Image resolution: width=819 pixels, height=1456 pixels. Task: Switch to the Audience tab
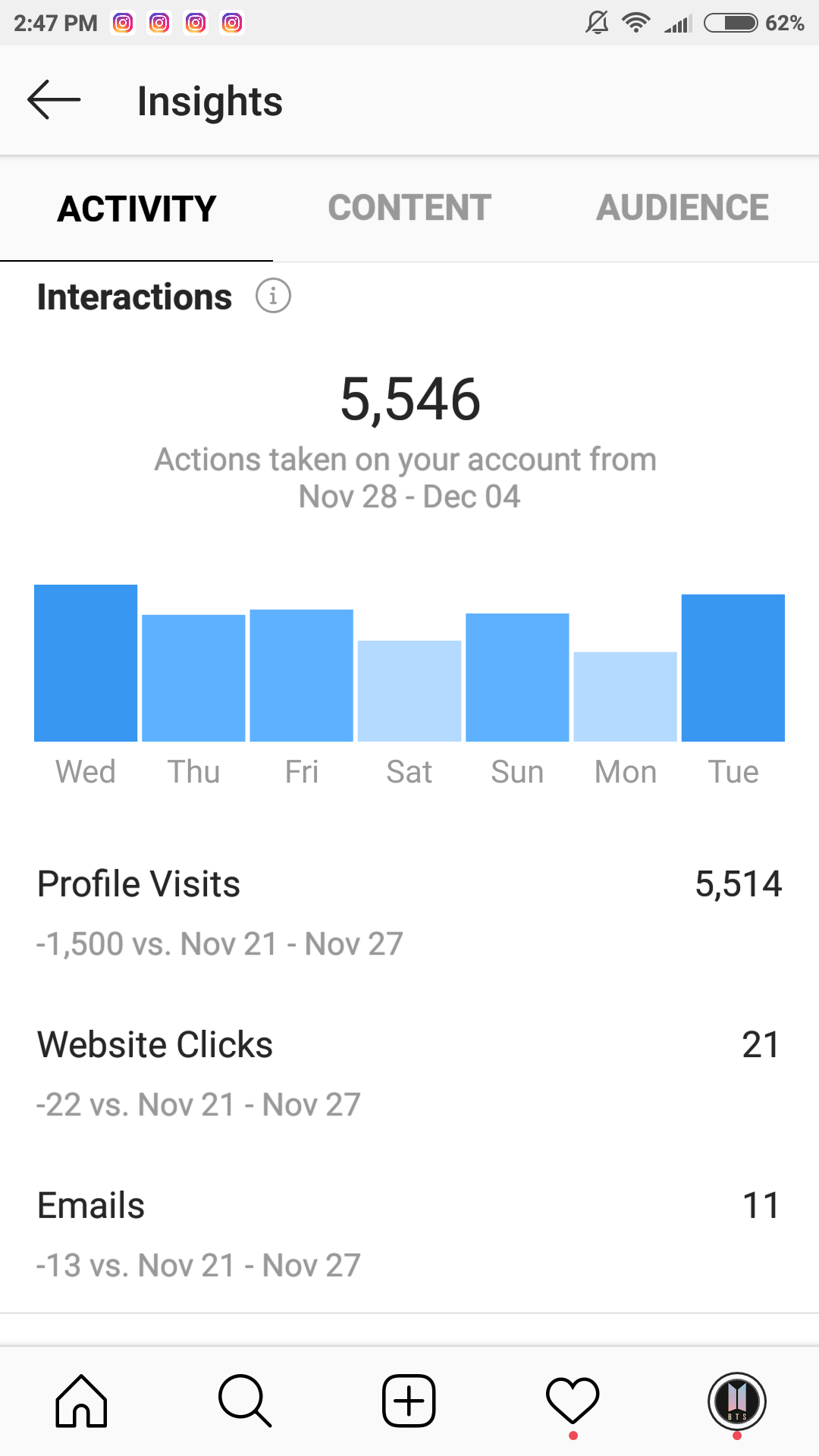point(682,208)
